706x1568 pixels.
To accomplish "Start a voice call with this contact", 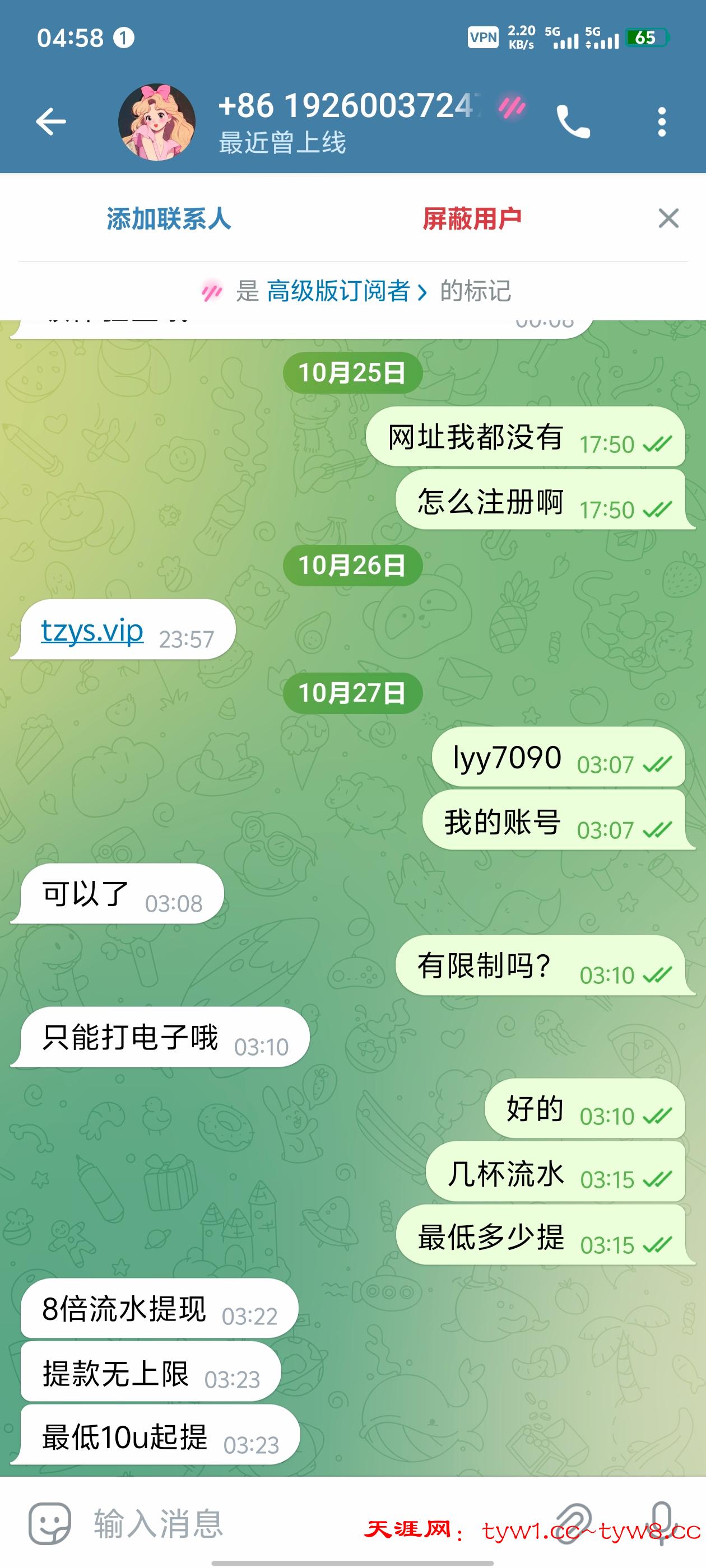I will (x=573, y=122).
